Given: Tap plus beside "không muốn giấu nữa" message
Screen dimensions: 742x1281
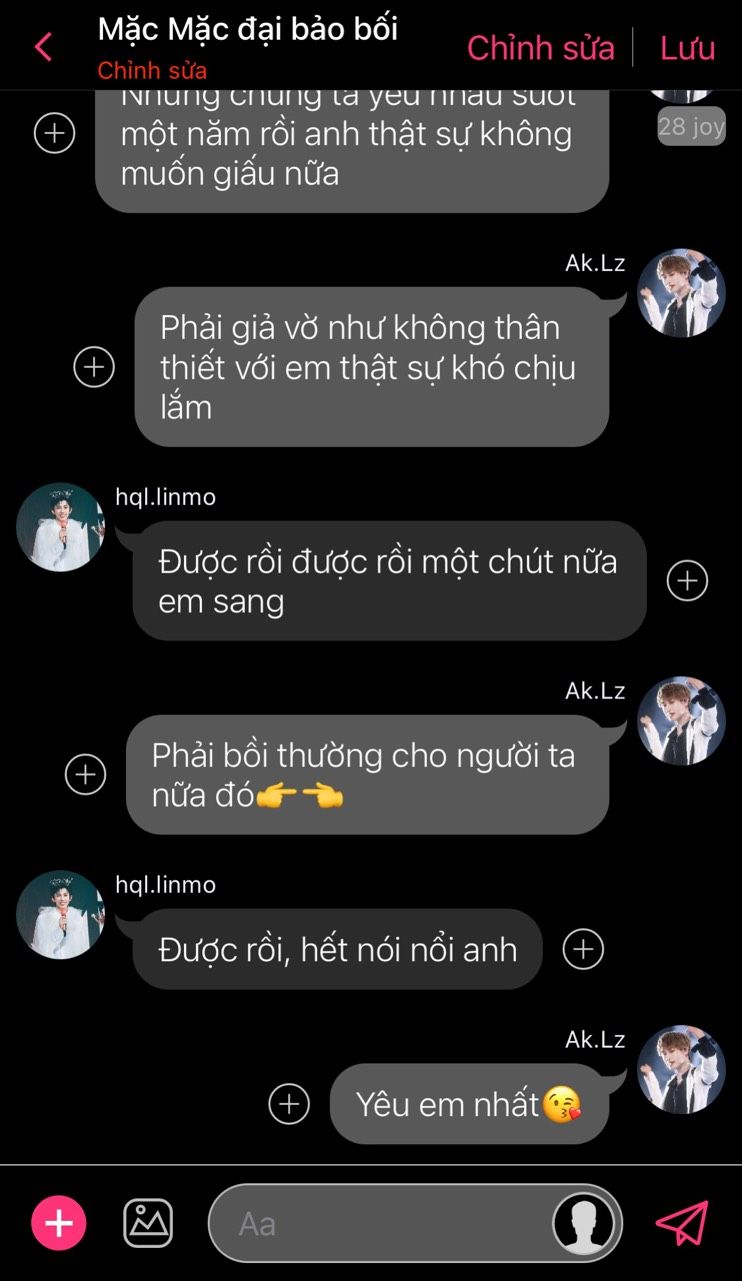Looking at the screenshot, I should (x=55, y=133).
